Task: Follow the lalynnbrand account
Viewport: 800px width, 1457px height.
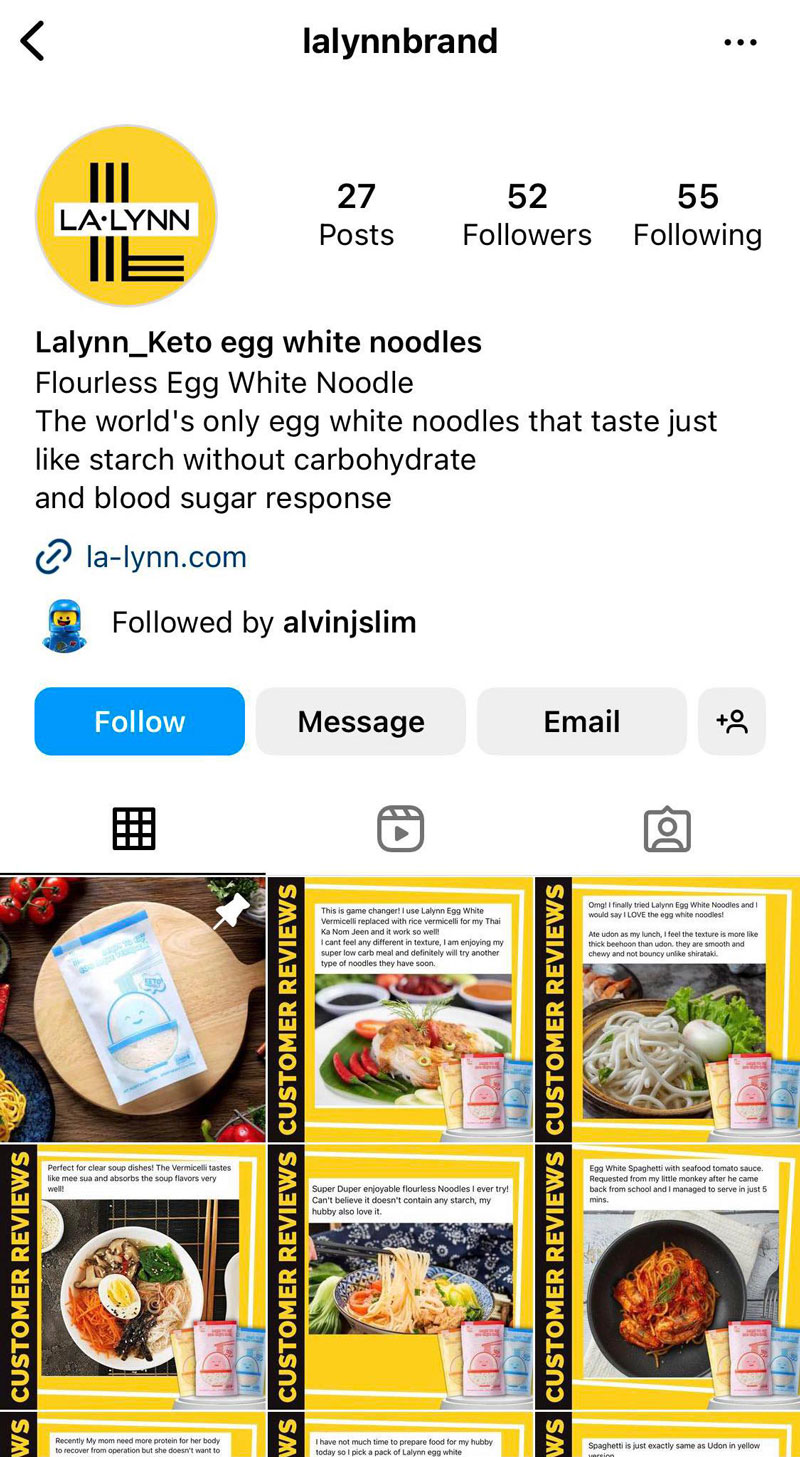Action: coord(139,721)
